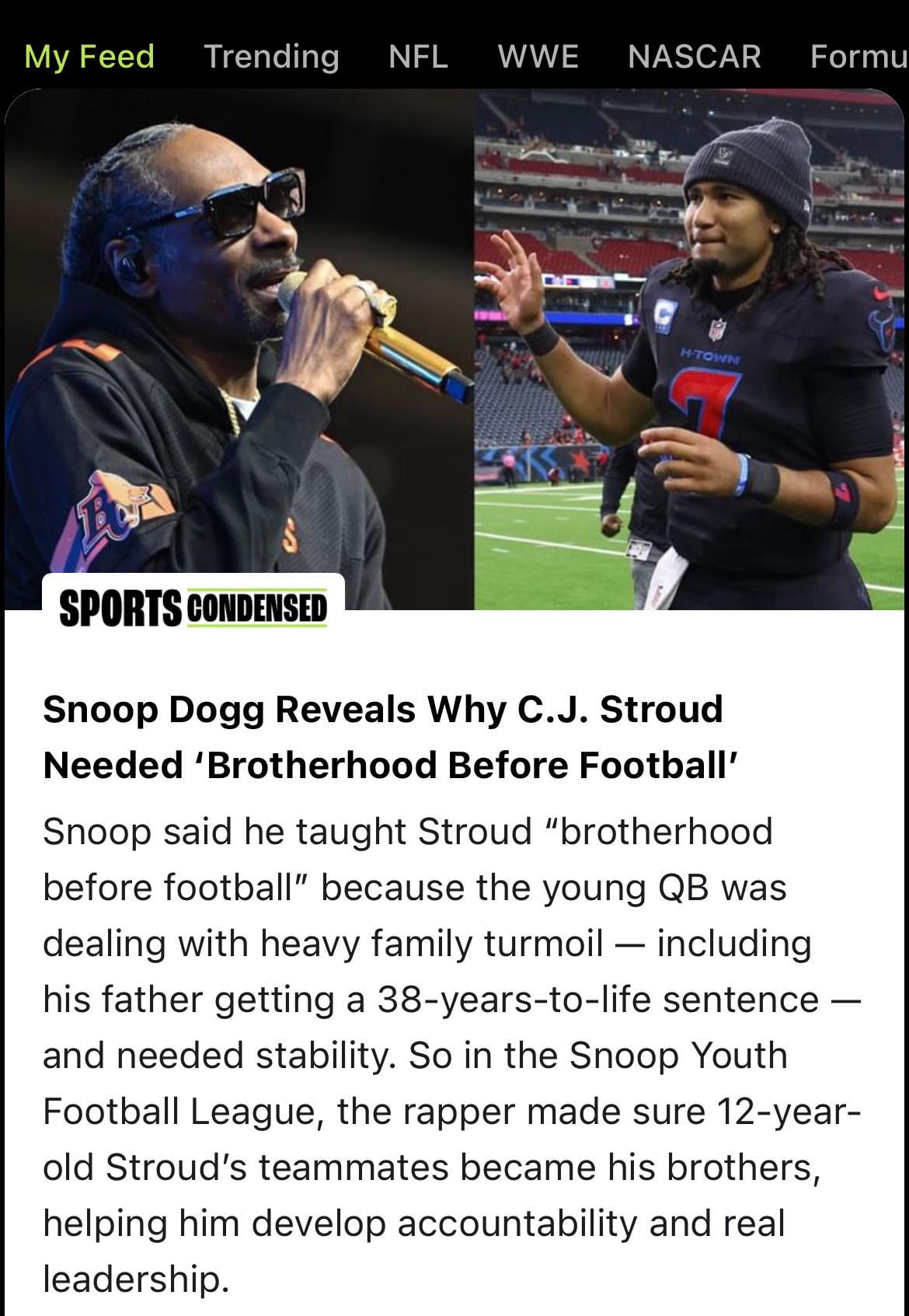Select the WWE tab
The height and width of the screenshot is (1316, 909).
tap(538, 57)
